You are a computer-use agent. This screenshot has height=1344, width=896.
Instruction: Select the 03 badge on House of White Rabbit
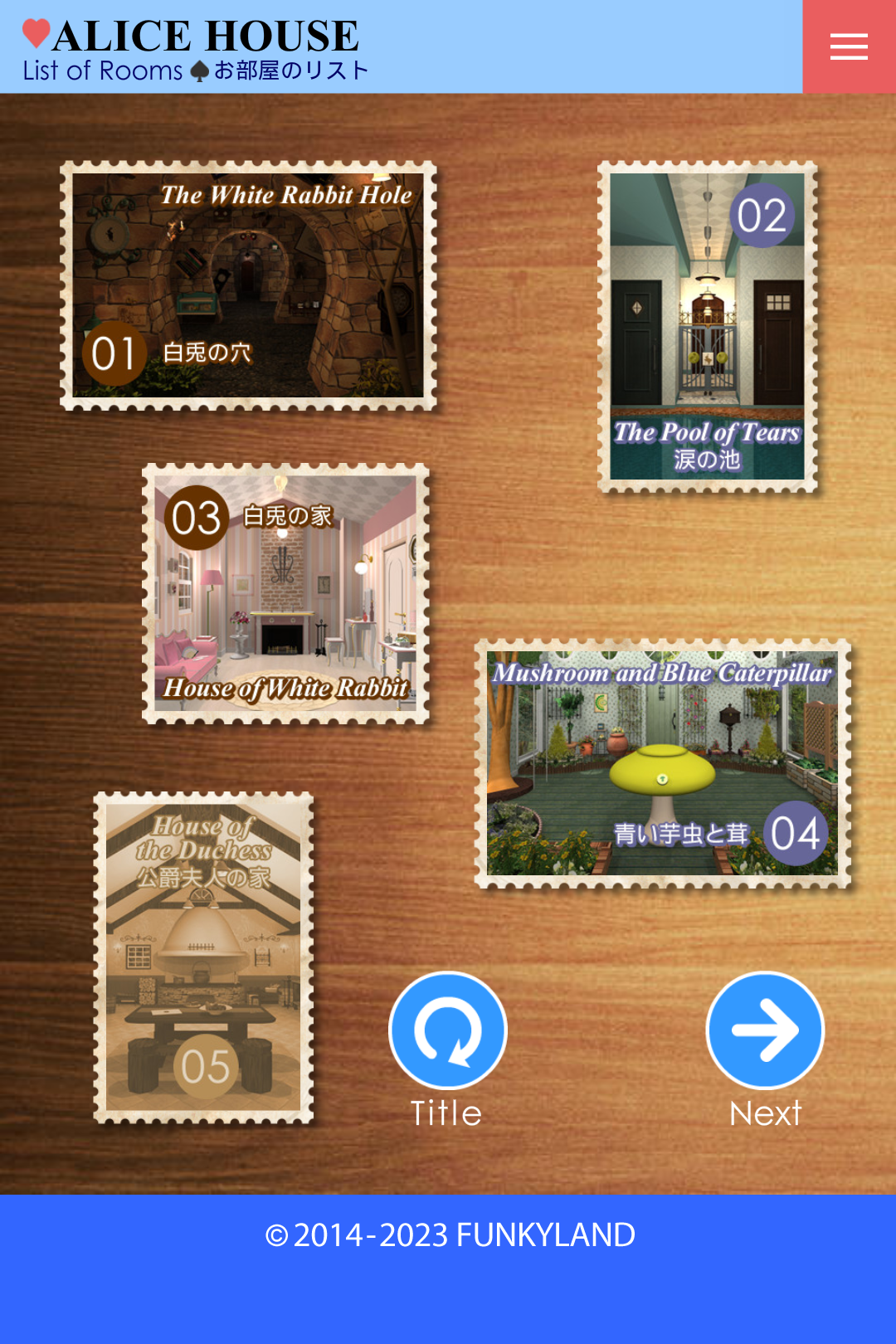(197, 517)
